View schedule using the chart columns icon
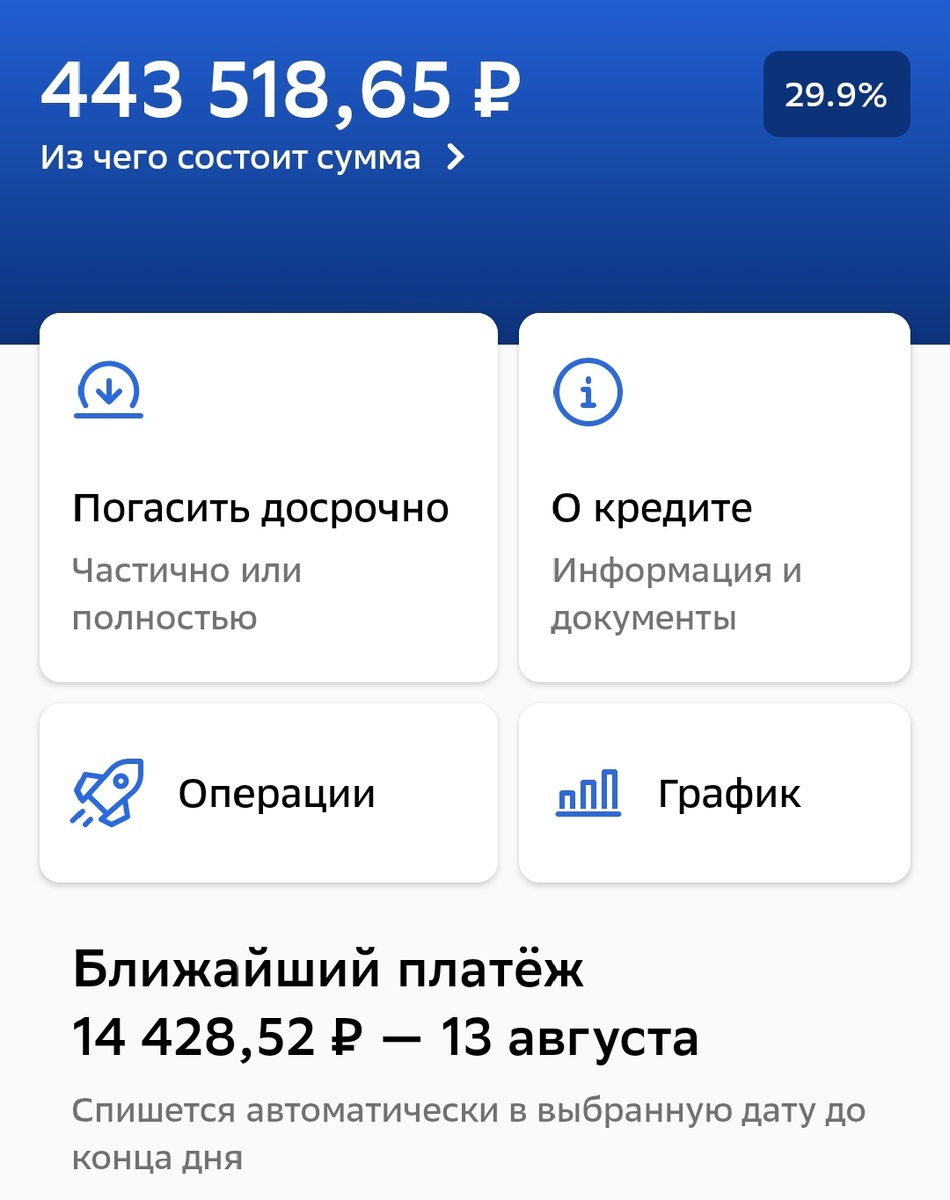 pos(589,791)
